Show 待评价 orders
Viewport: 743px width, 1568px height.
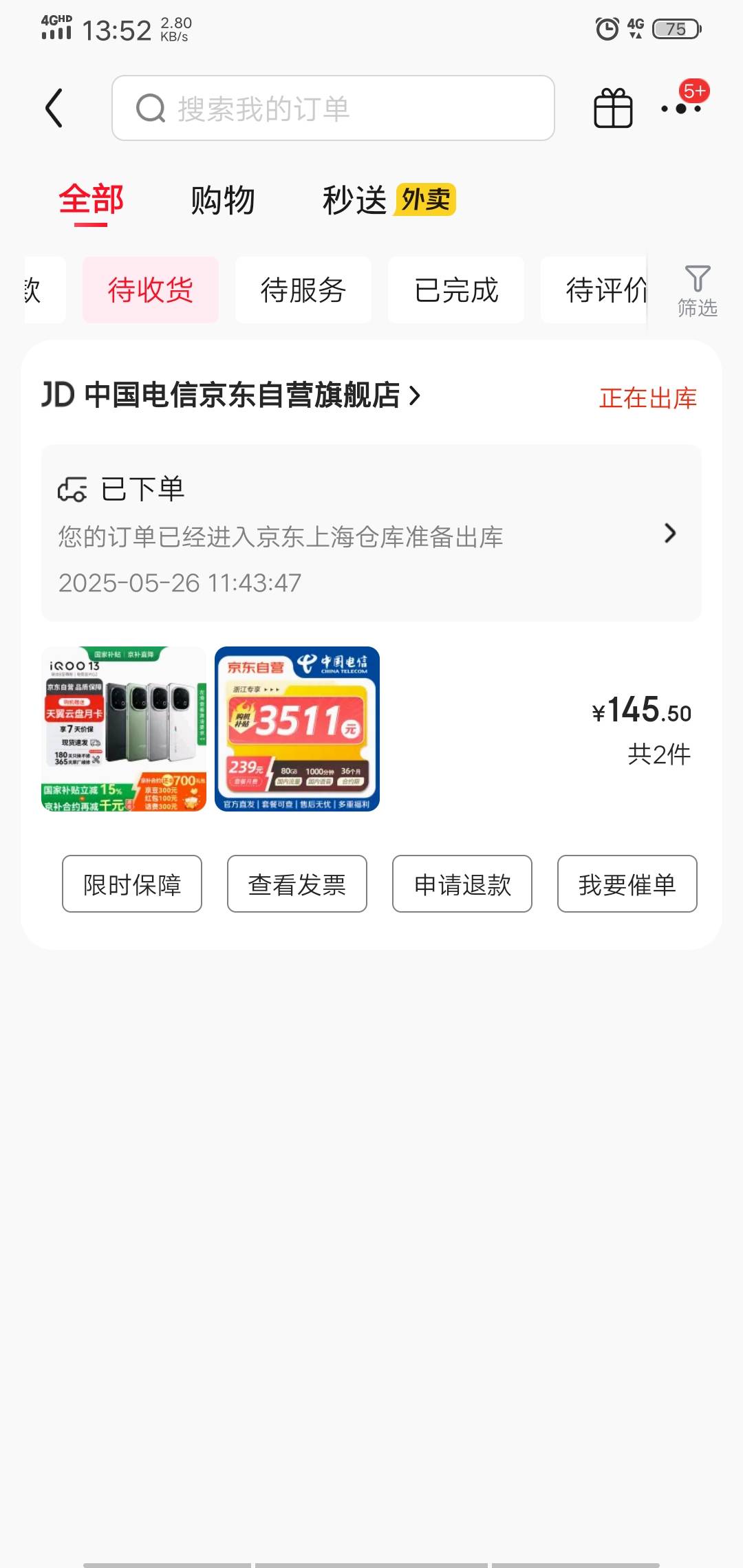click(594, 290)
